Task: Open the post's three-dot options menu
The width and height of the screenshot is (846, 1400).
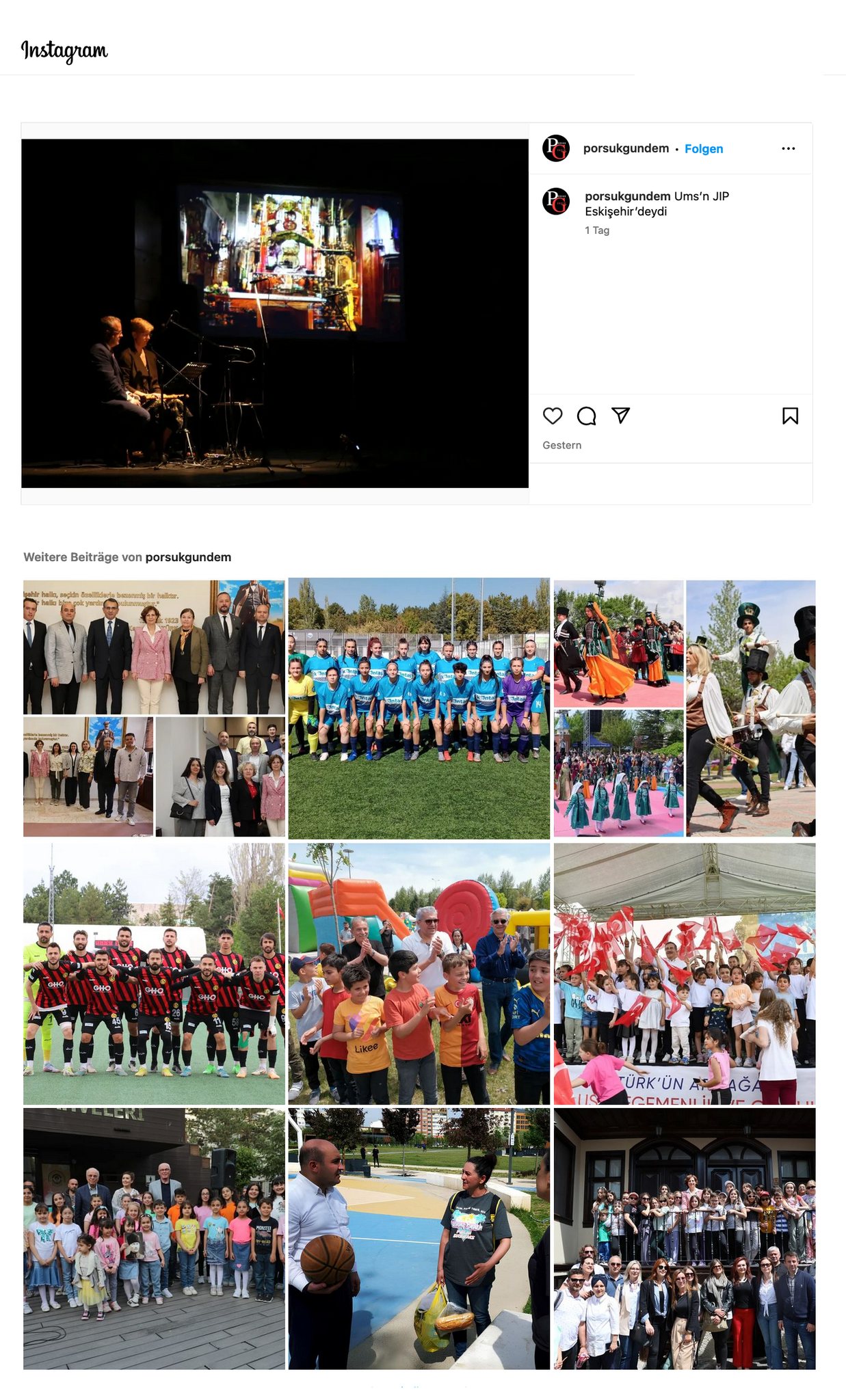Action: point(788,149)
